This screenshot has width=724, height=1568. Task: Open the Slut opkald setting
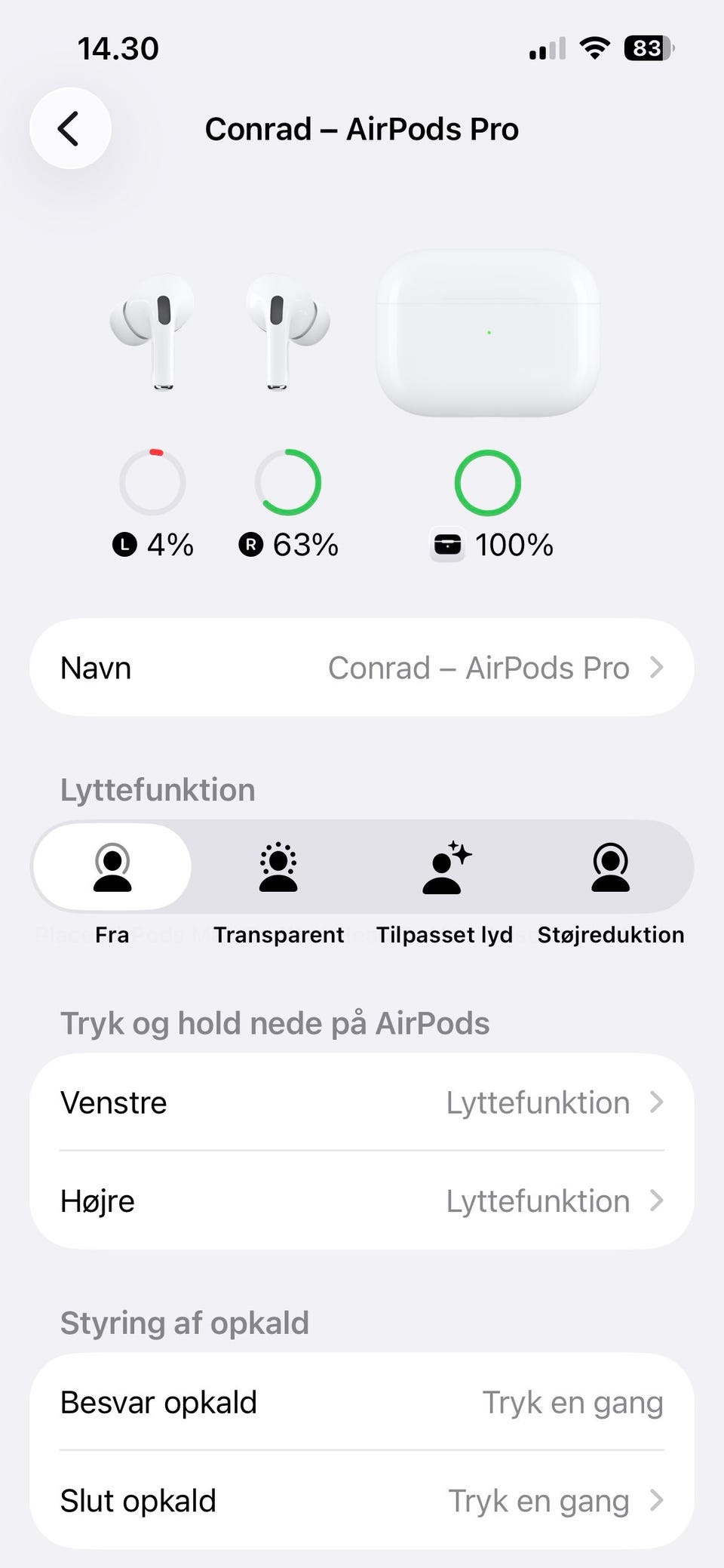coord(362,1500)
